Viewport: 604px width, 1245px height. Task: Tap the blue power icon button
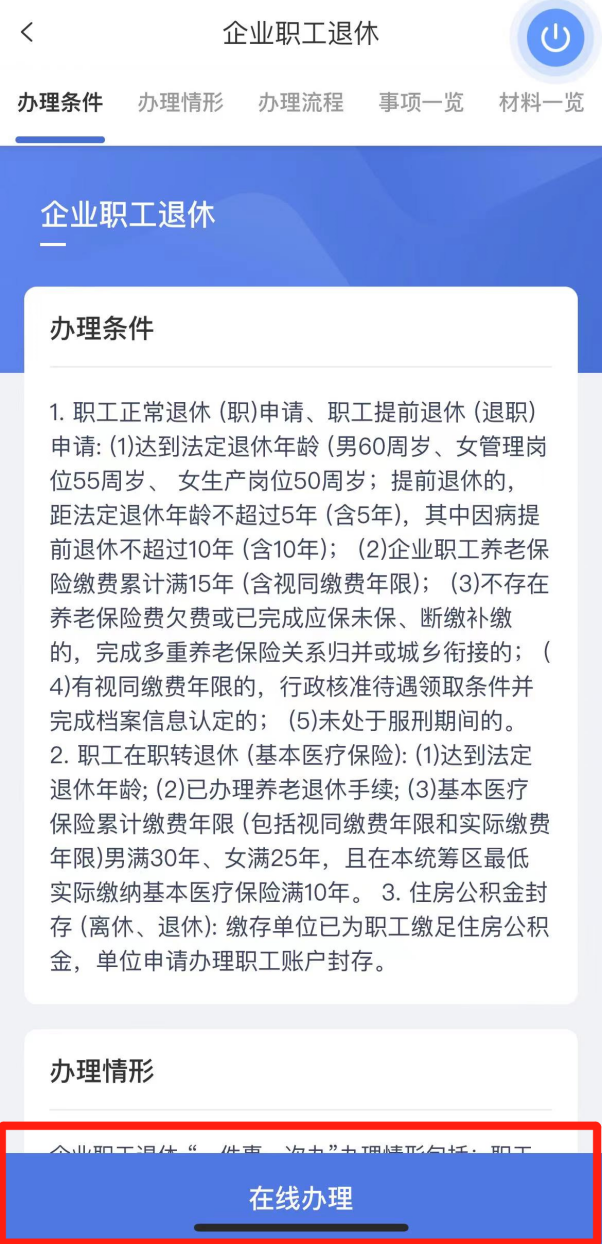555,39
